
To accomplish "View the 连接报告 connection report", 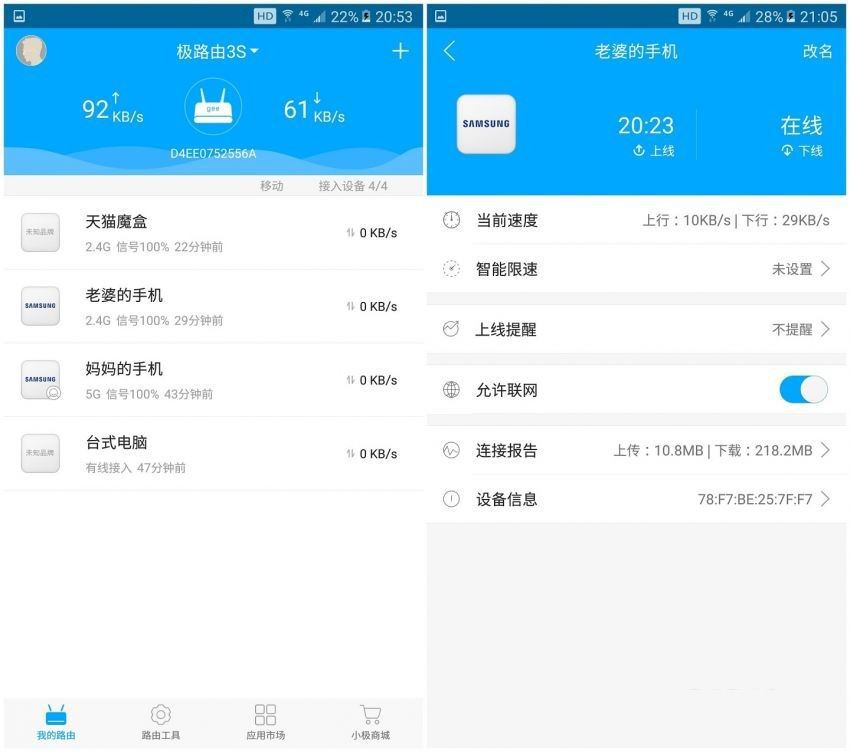I will coord(637,451).
